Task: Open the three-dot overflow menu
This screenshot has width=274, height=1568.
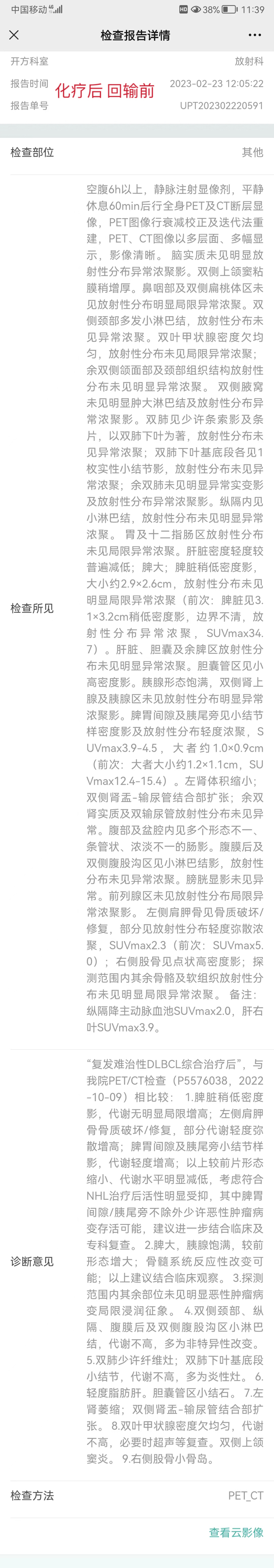Action: pos(254,35)
